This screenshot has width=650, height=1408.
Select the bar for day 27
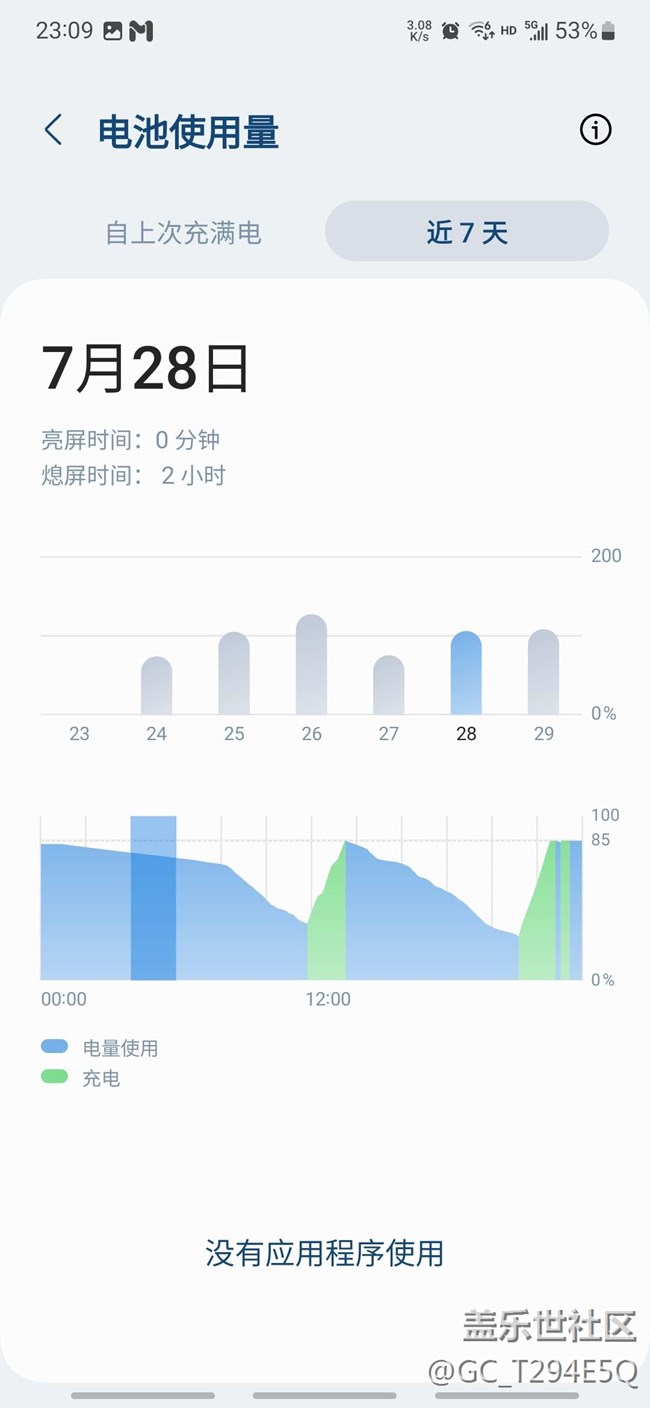(x=388, y=686)
